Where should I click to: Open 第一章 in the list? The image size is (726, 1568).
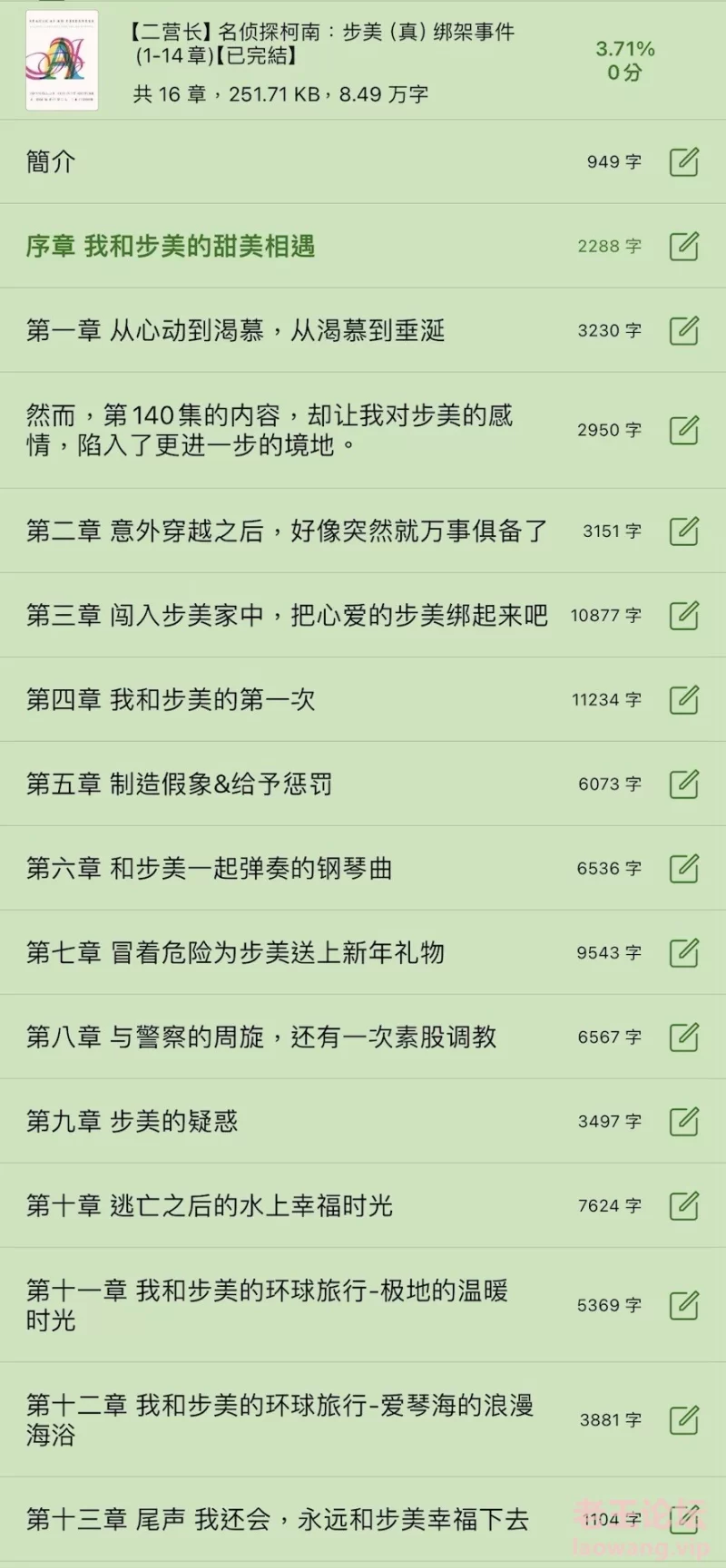tap(363, 330)
